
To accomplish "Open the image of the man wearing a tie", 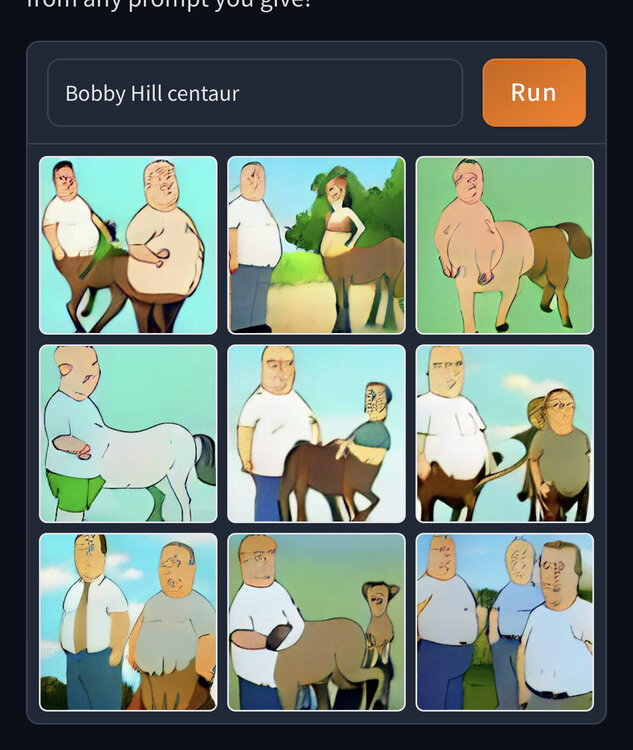I will pyautogui.click(x=128, y=621).
